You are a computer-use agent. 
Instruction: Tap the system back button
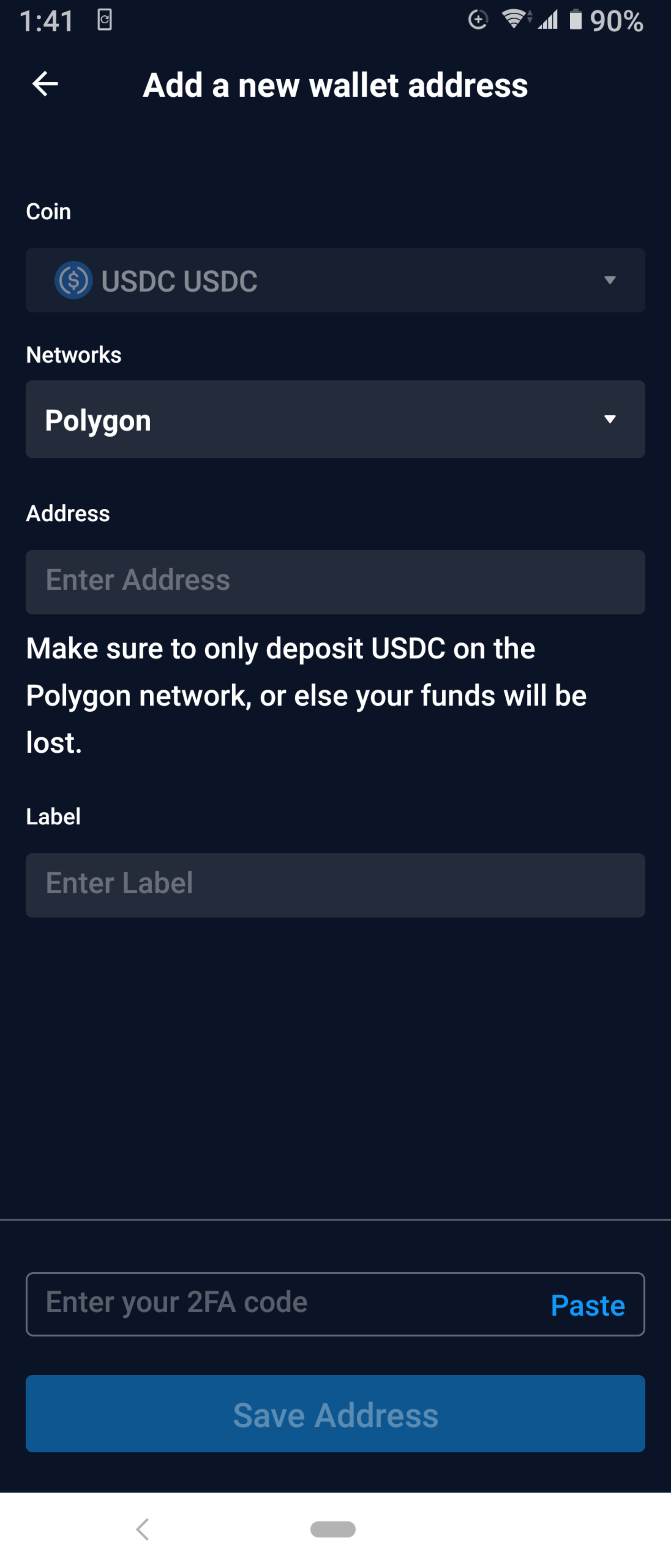point(143,1528)
